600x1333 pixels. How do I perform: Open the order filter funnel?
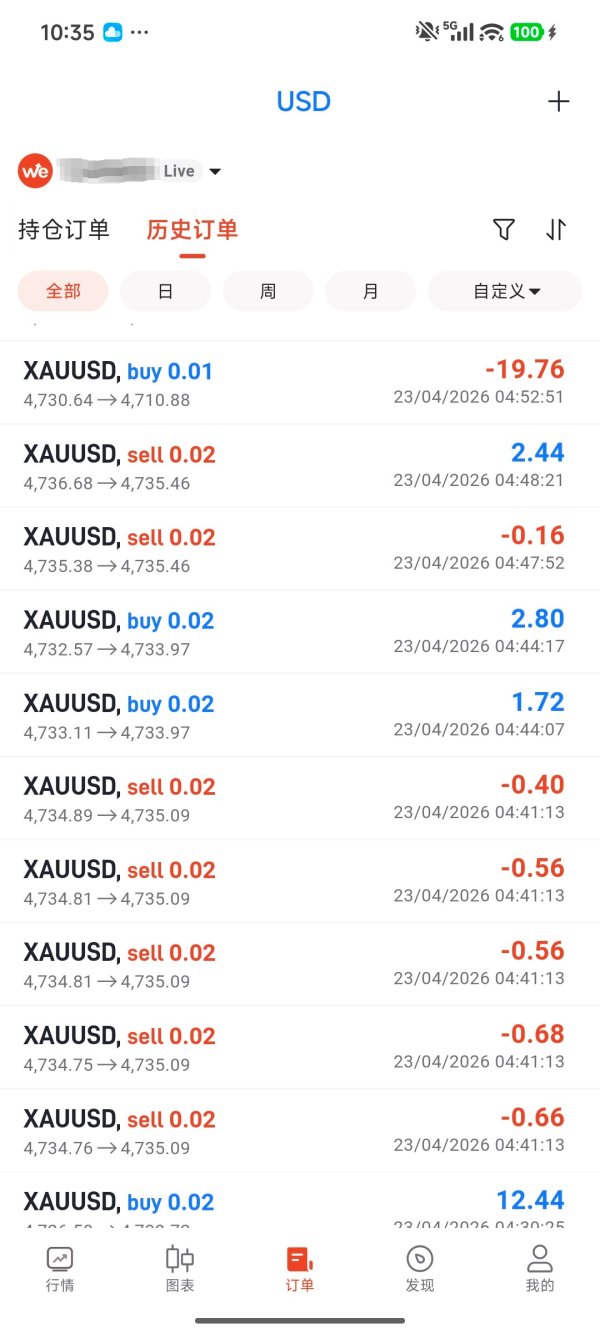coord(504,230)
